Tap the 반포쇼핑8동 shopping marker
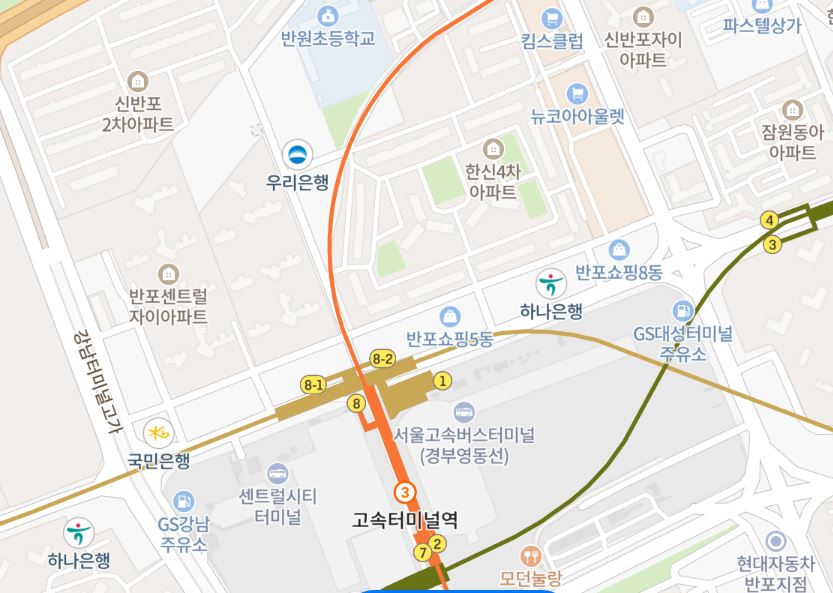 (619, 249)
